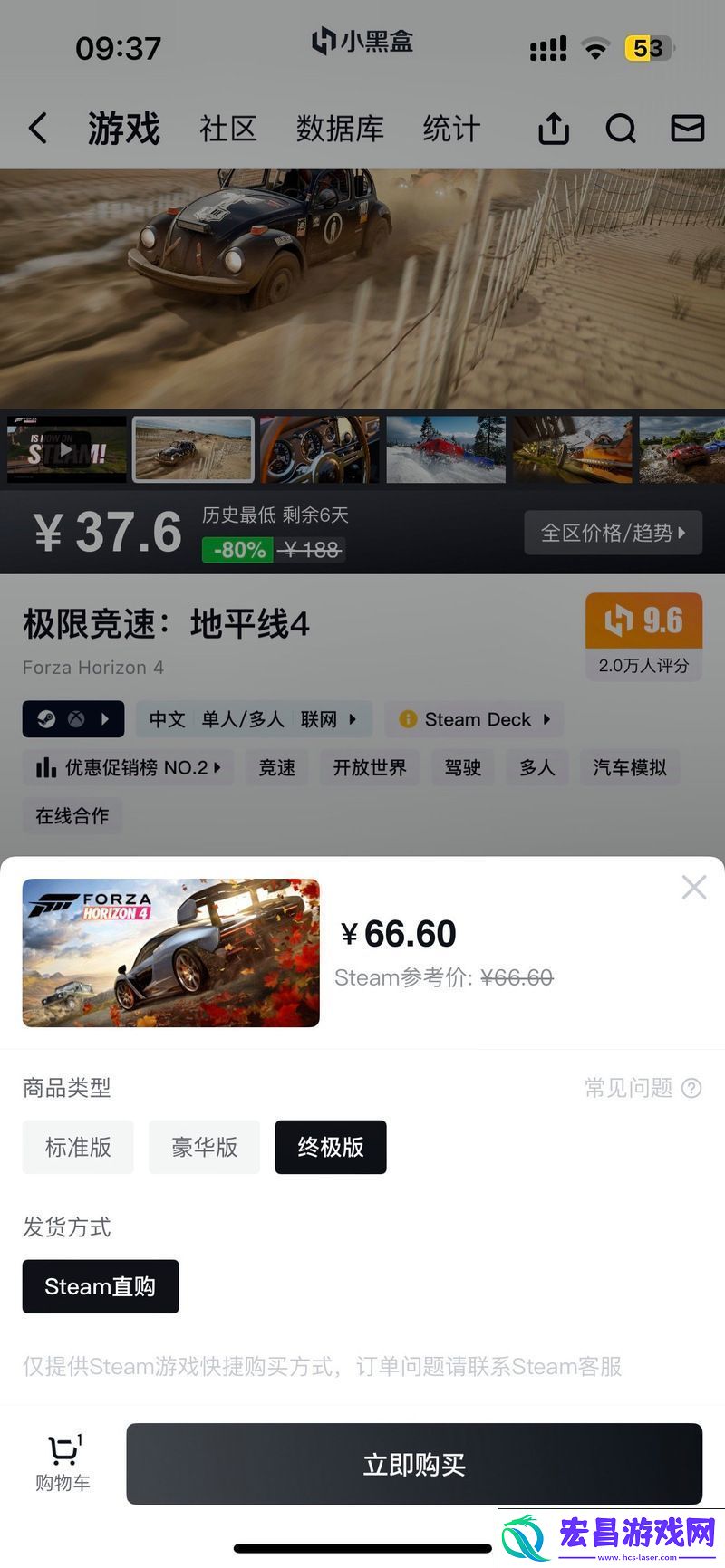Viewport: 725px width, 1568px height.
Task: Choose the 豪华版 edition
Action: [204, 1147]
